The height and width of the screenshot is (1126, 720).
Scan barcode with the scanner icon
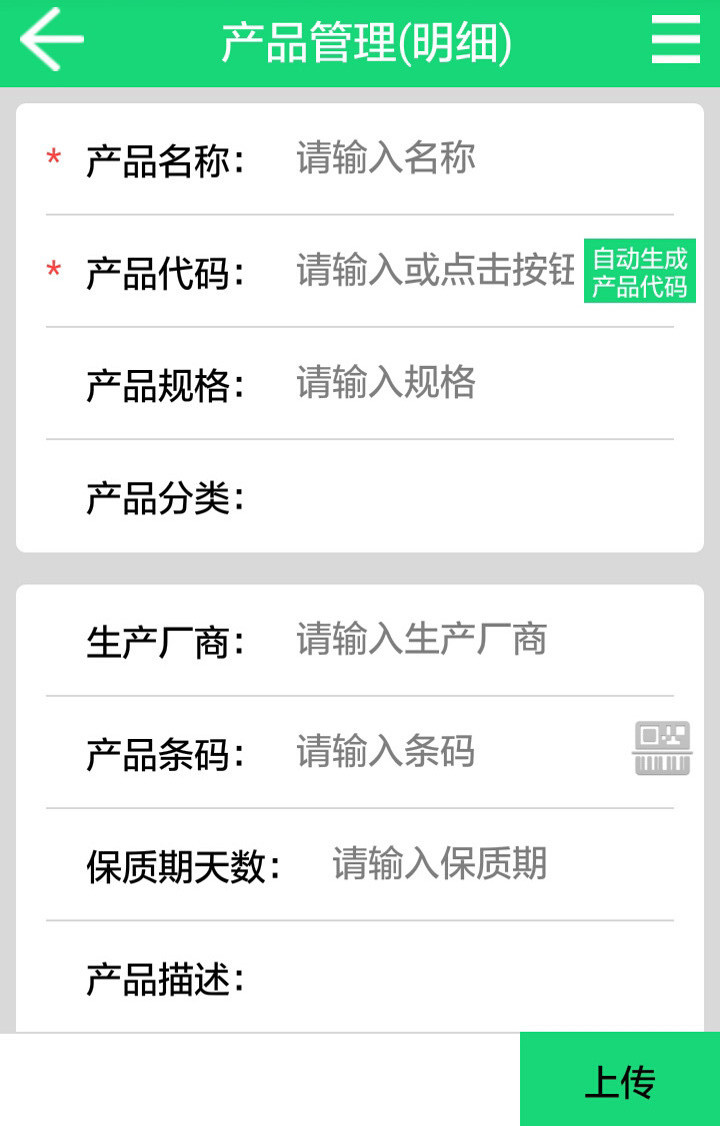click(x=662, y=749)
